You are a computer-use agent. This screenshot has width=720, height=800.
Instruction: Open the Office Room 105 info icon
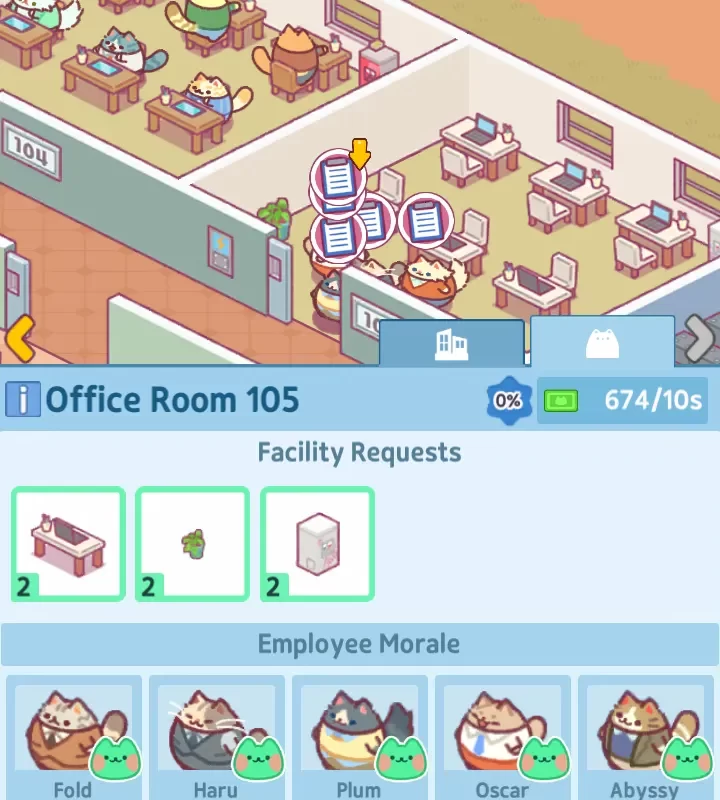click(x=23, y=400)
